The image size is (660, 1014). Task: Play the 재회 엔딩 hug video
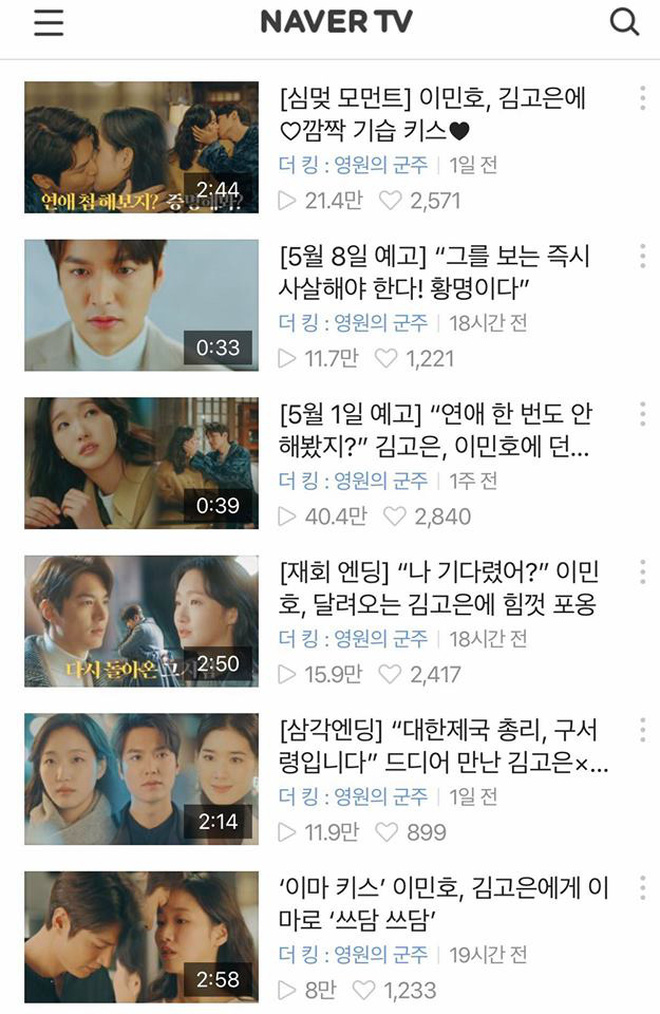coord(141,621)
